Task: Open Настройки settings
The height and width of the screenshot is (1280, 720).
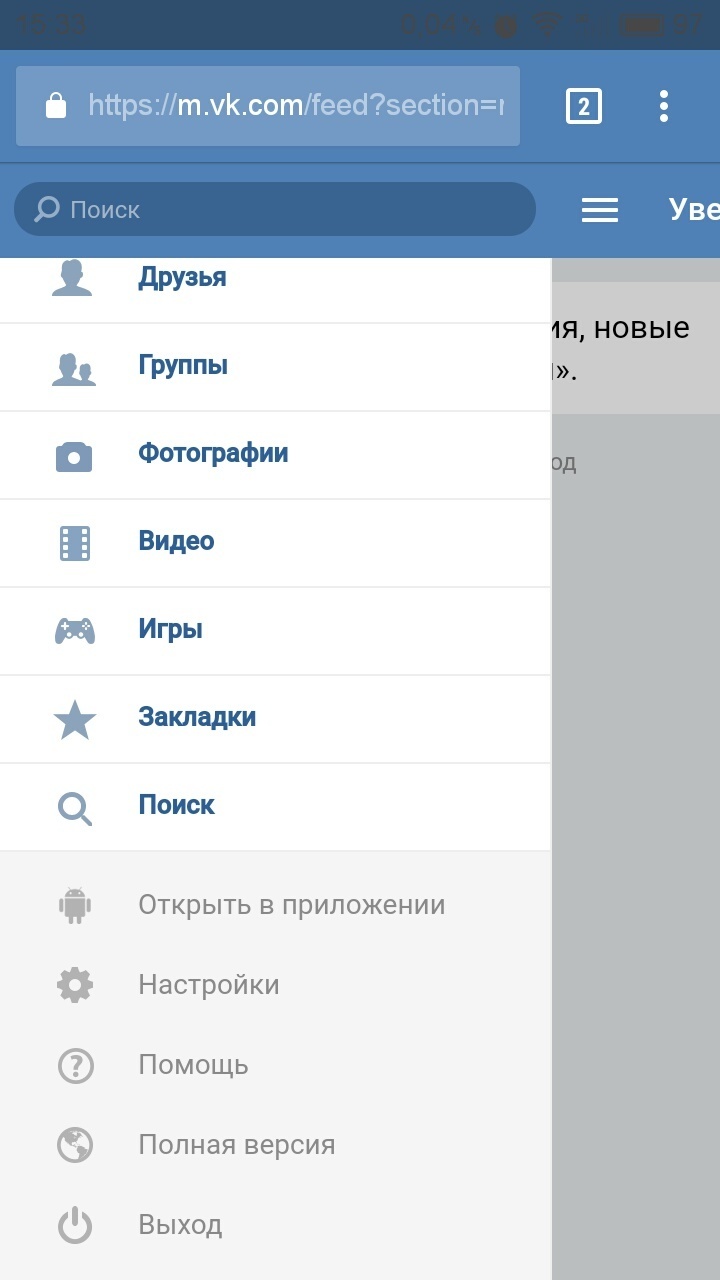Action: click(208, 986)
